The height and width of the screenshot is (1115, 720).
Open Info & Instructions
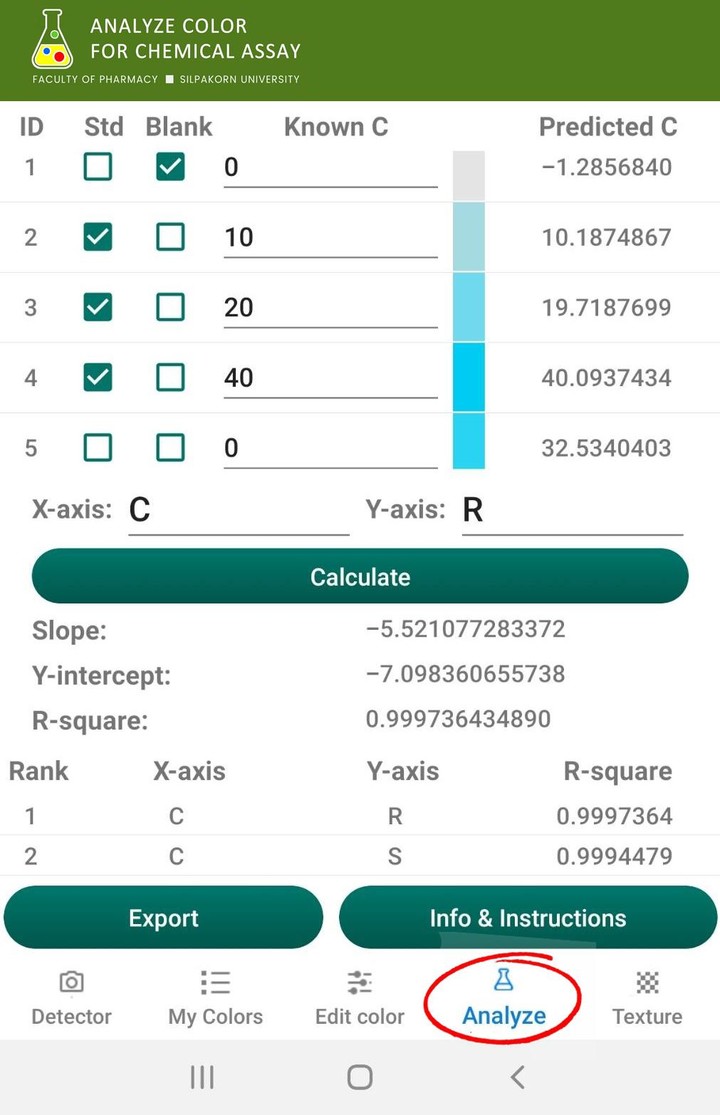pyautogui.click(x=529, y=917)
